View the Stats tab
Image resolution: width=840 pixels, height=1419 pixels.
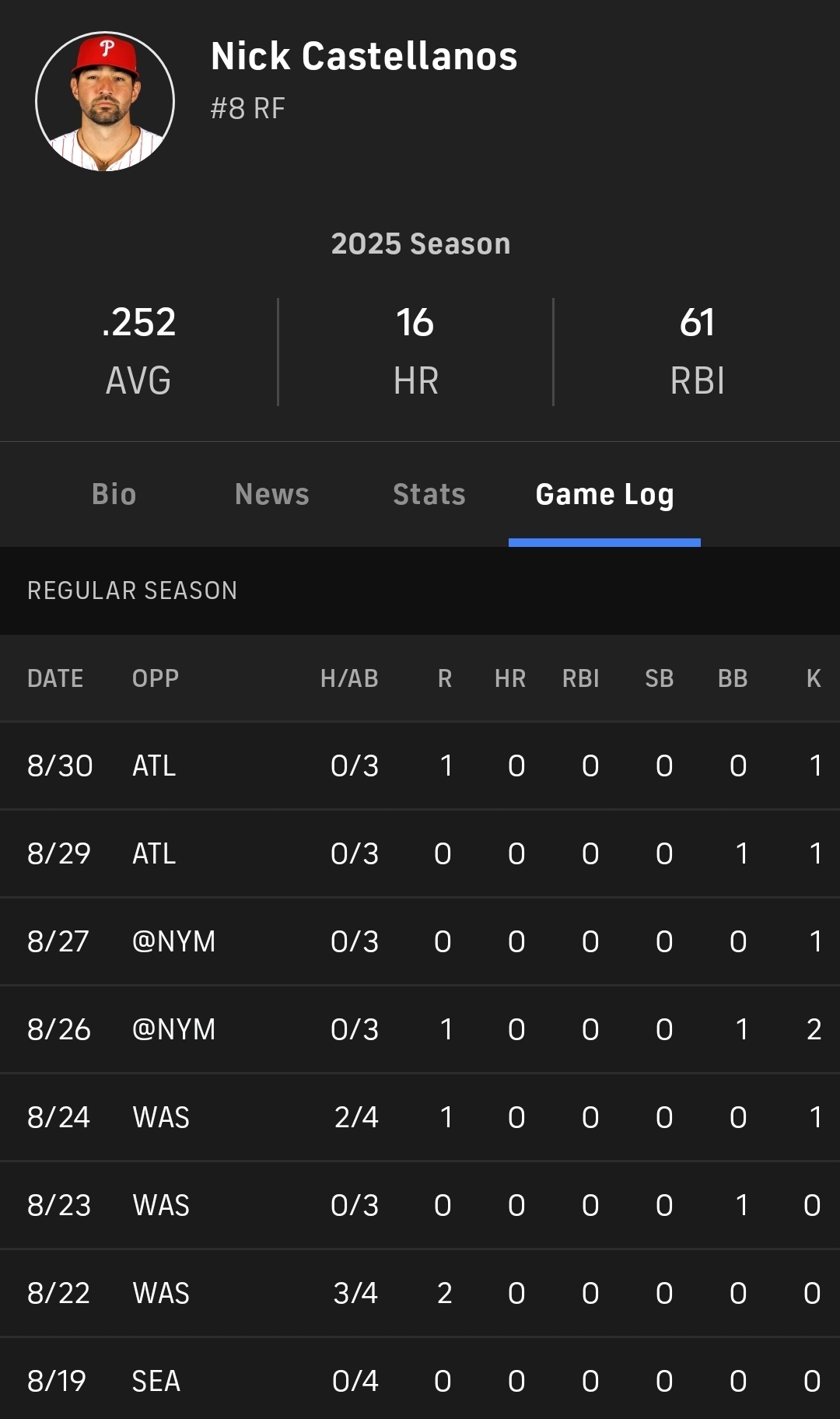click(x=429, y=494)
